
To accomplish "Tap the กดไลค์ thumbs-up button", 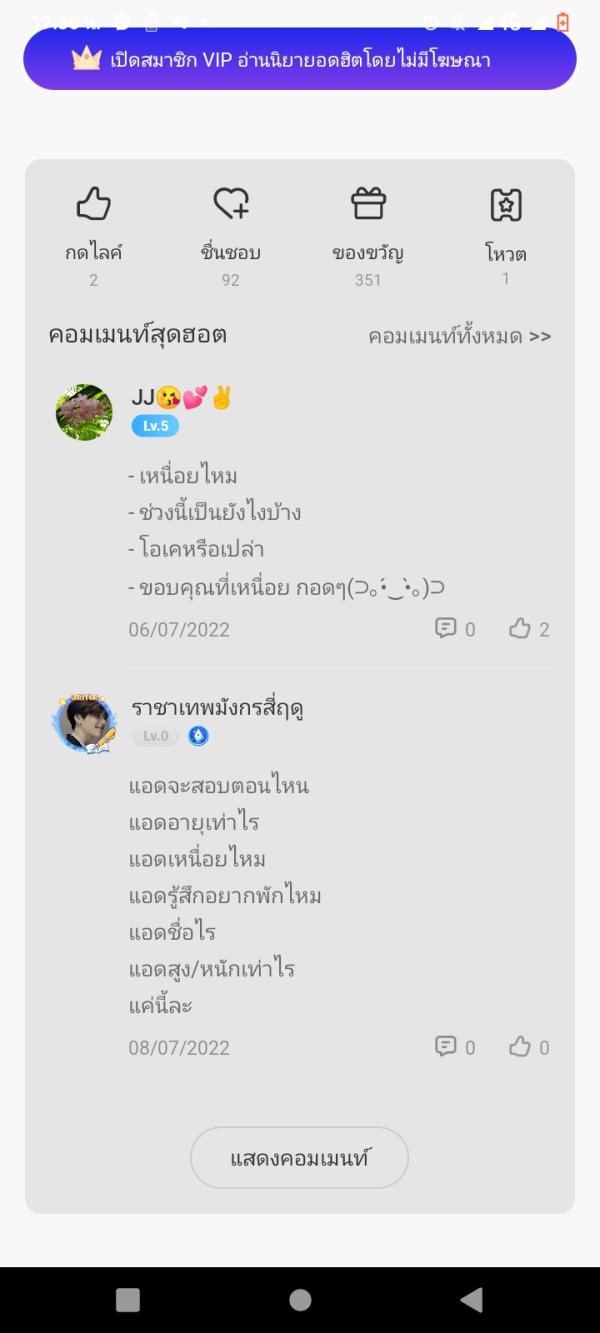I will click(93, 205).
